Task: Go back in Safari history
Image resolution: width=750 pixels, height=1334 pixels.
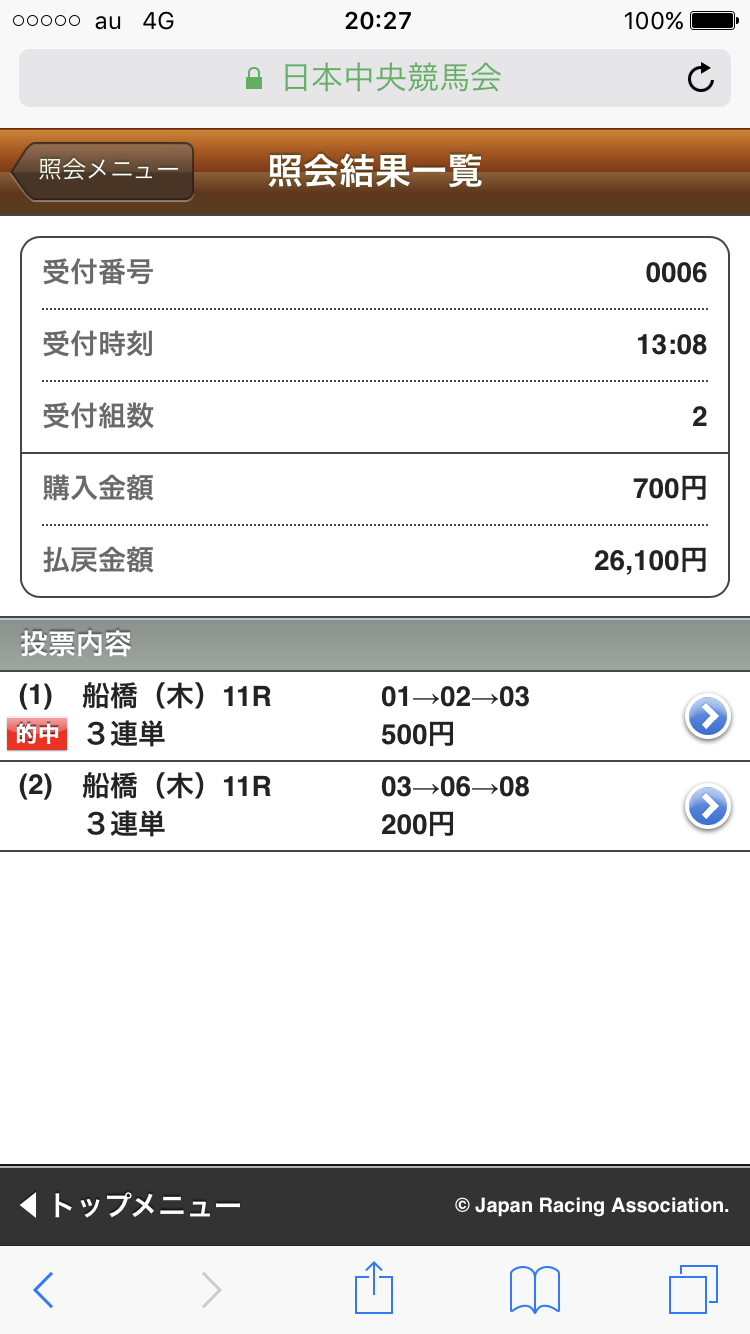Action: pos(43,1290)
